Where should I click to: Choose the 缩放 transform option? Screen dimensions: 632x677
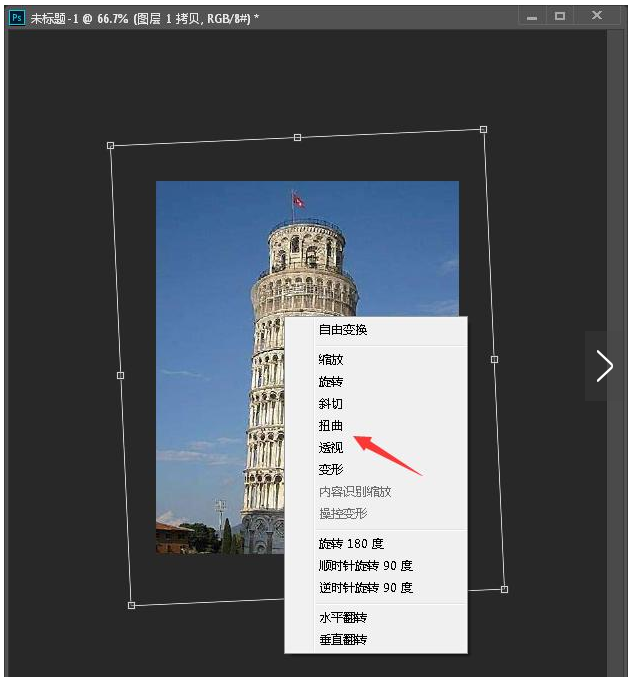click(331, 359)
